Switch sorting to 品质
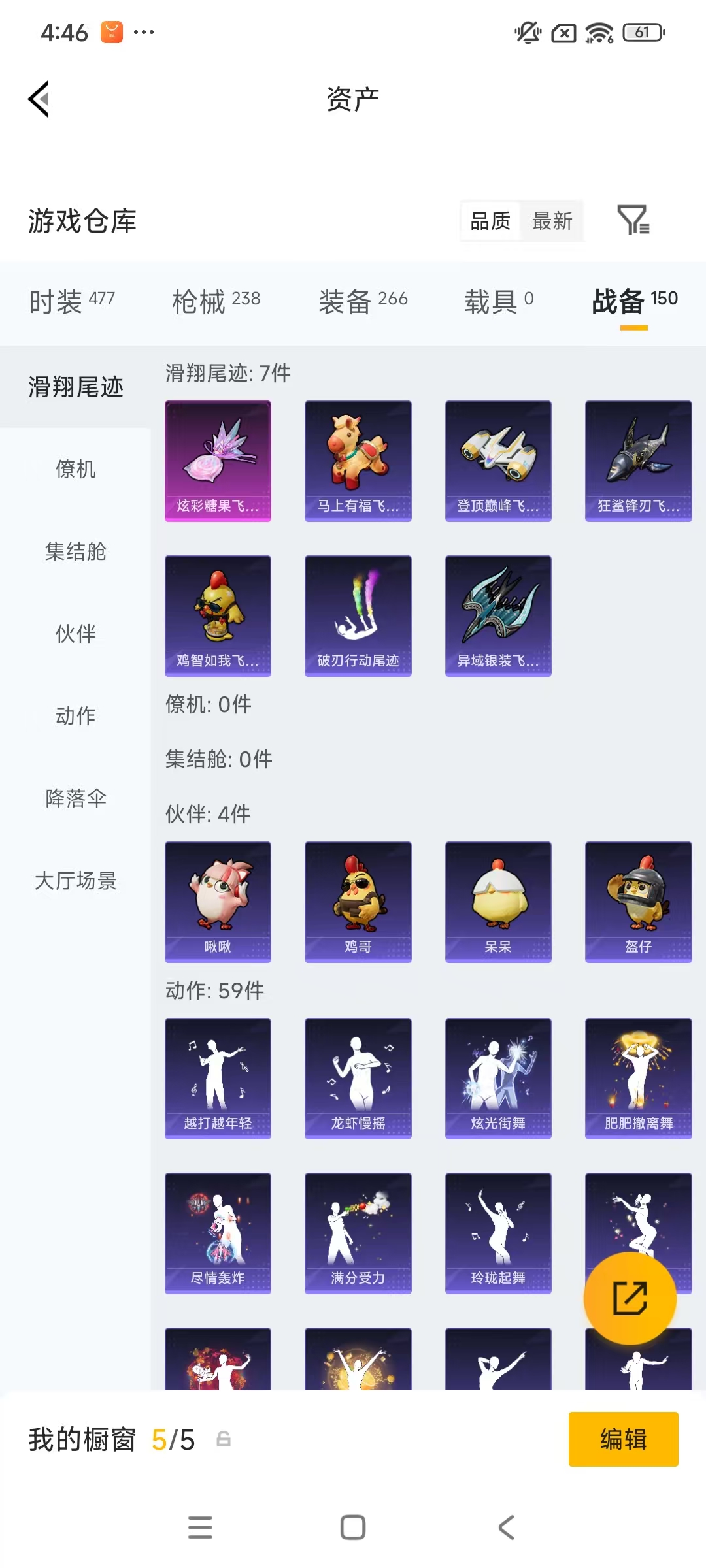Image resolution: width=706 pixels, height=1568 pixels. click(489, 221)
